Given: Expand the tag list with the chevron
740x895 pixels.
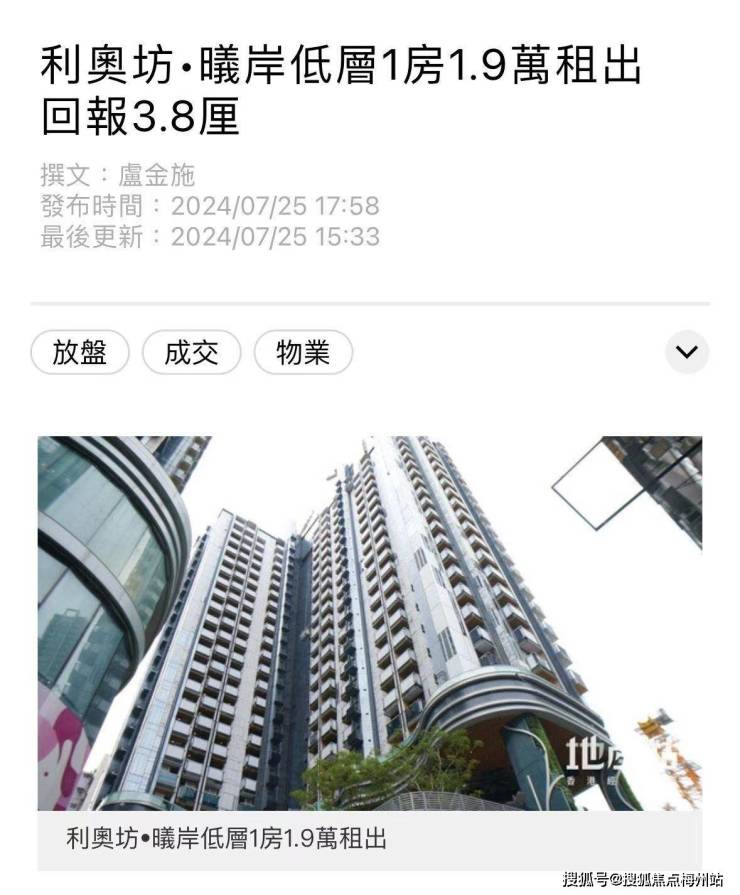Looking at the screenshot, I should pos(687,352).
